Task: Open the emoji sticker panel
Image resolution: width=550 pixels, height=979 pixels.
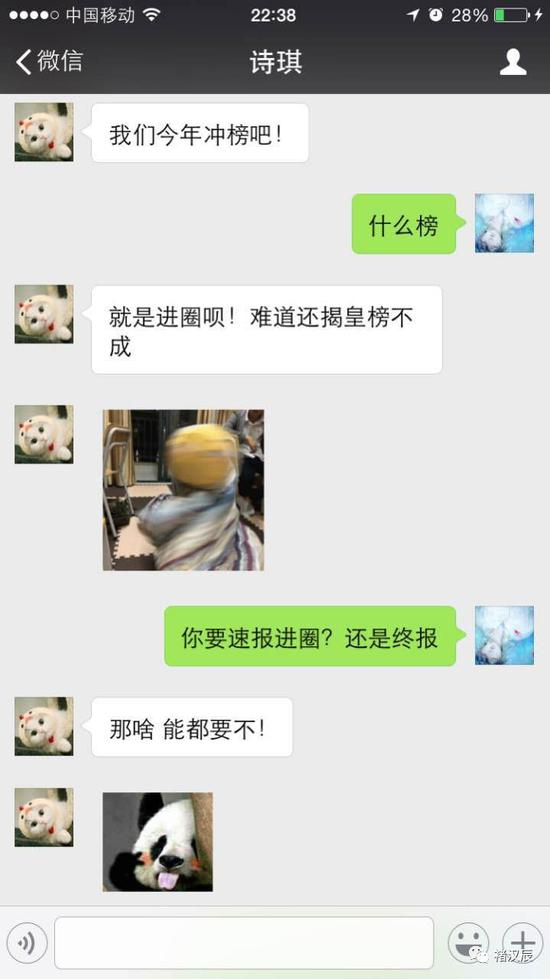Action: [x=468, y=943]
